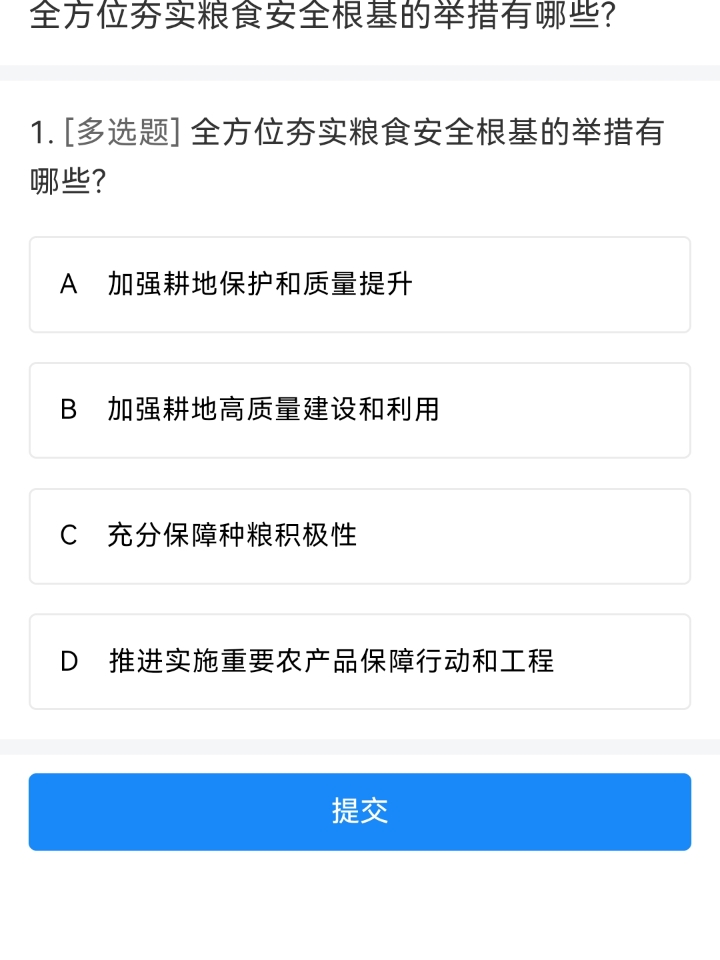
Task: Pick option D 推进实施重要农产品保障行动和工程
Action: pos(360,661)
